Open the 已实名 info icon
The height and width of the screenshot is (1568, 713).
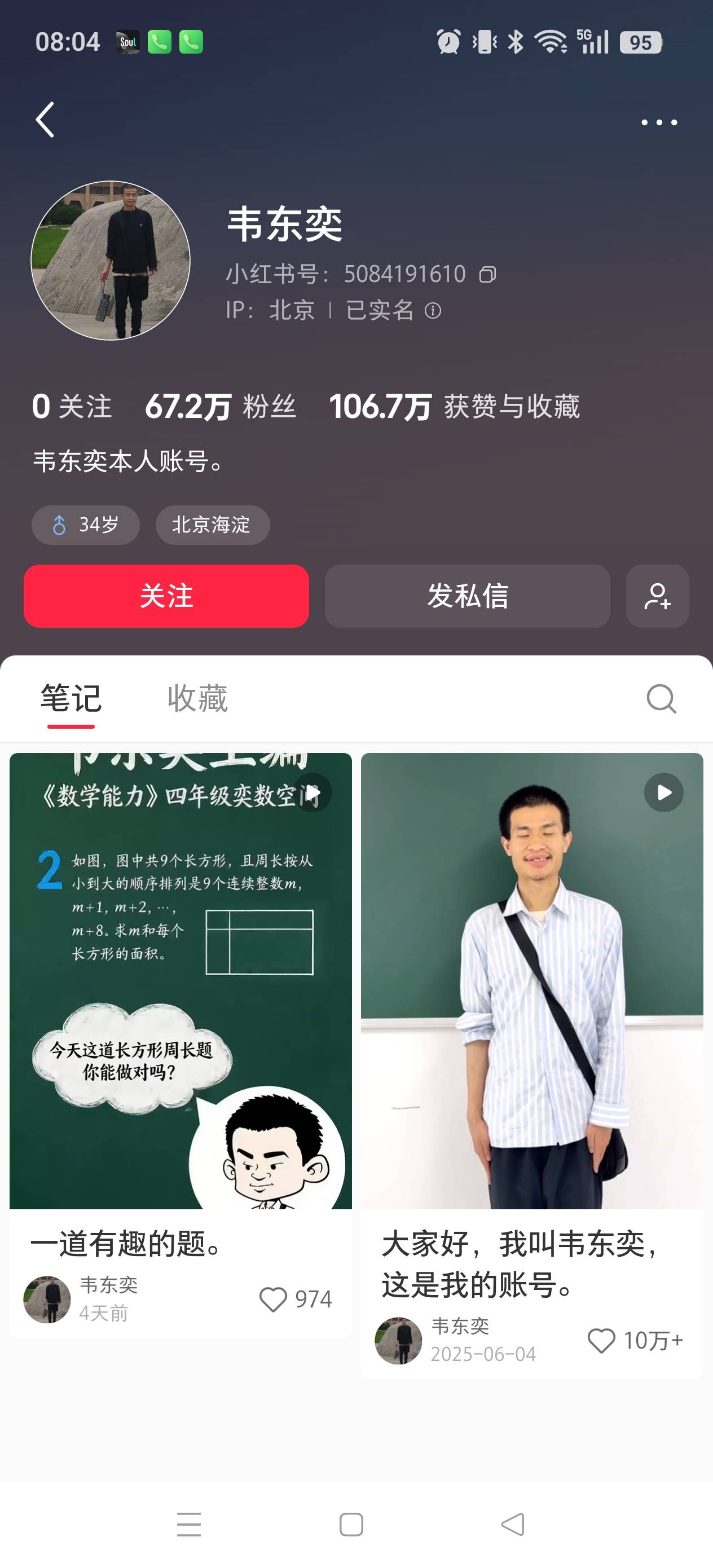point(433,311)
